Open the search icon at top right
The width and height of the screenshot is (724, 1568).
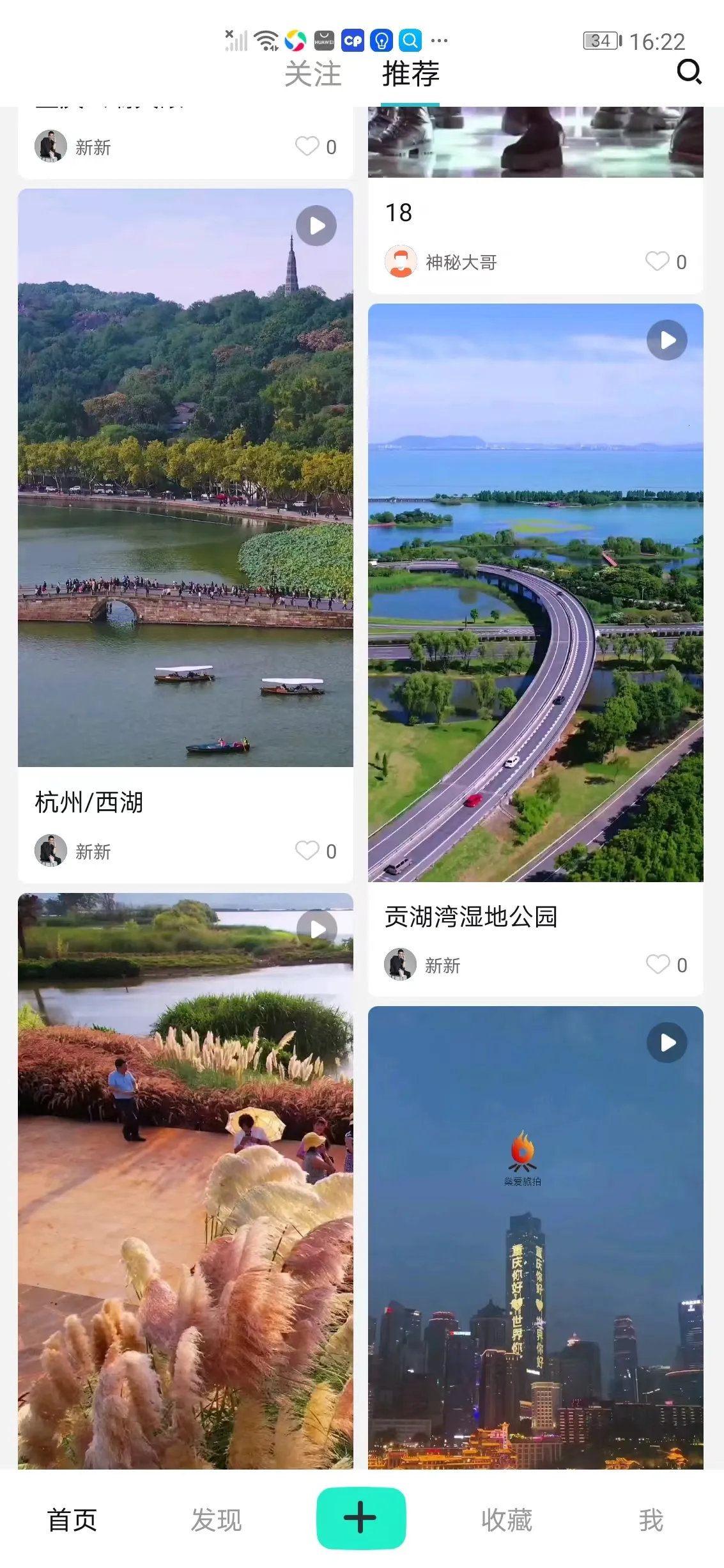[689, 72]
